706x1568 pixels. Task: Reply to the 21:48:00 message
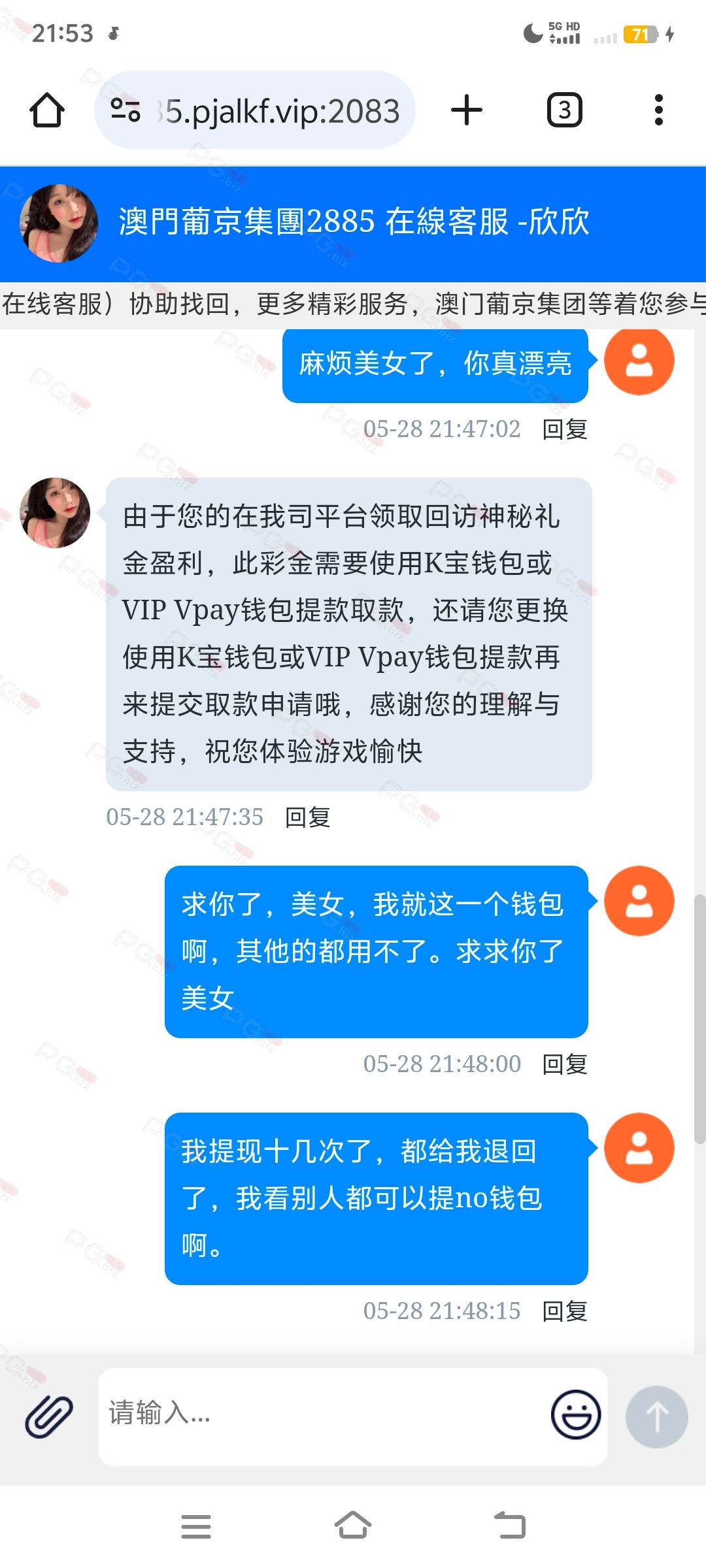(565, 1064)
